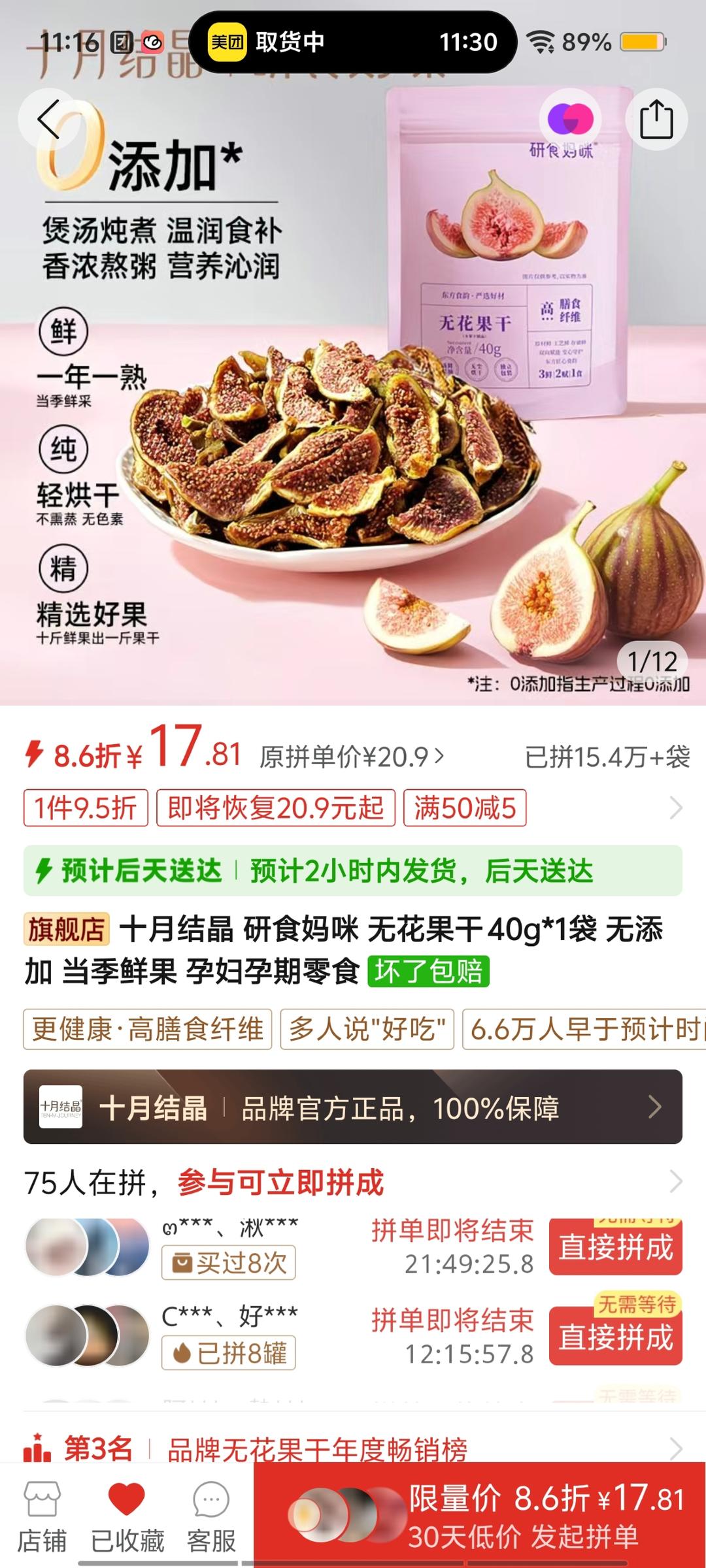Join the group ending in 21:49:25 via 直接拼成
The width and height of the screenshot is (706, 1568).
click(x=615, y=1247)
